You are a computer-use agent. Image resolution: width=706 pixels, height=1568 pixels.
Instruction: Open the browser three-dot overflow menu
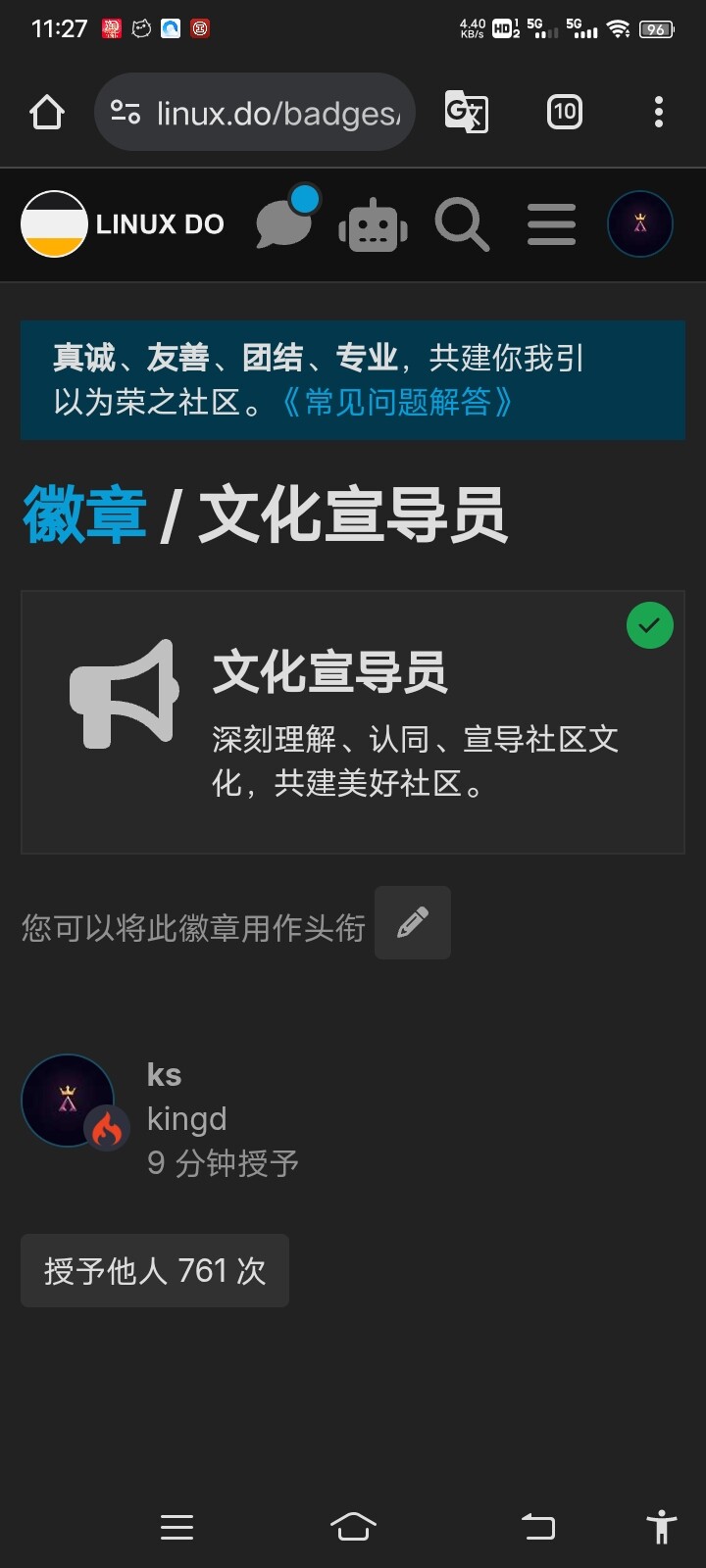[659, 113]
